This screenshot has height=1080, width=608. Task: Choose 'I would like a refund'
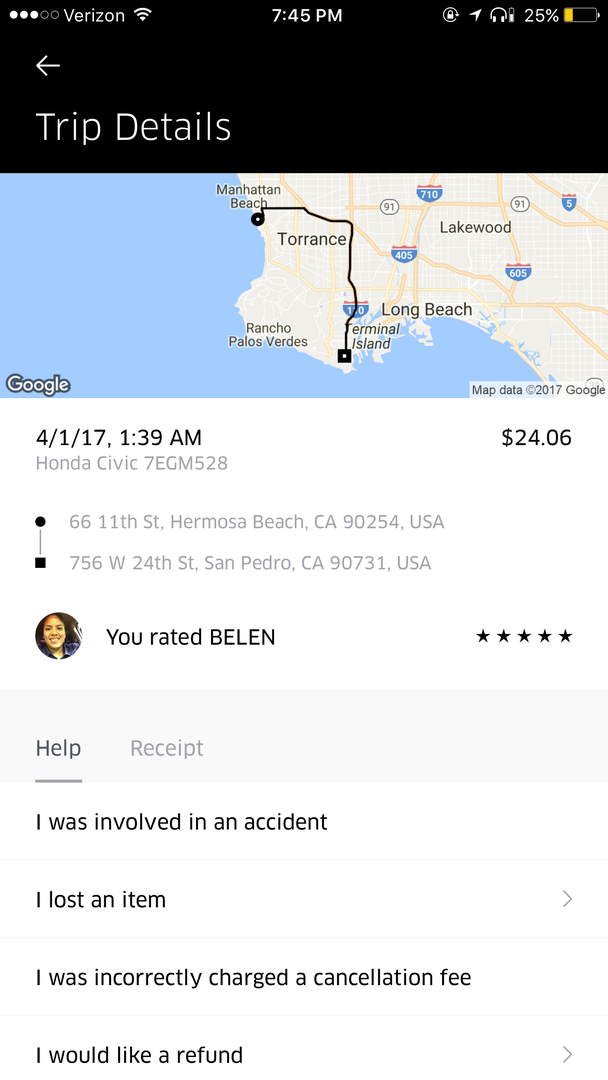139,1055
